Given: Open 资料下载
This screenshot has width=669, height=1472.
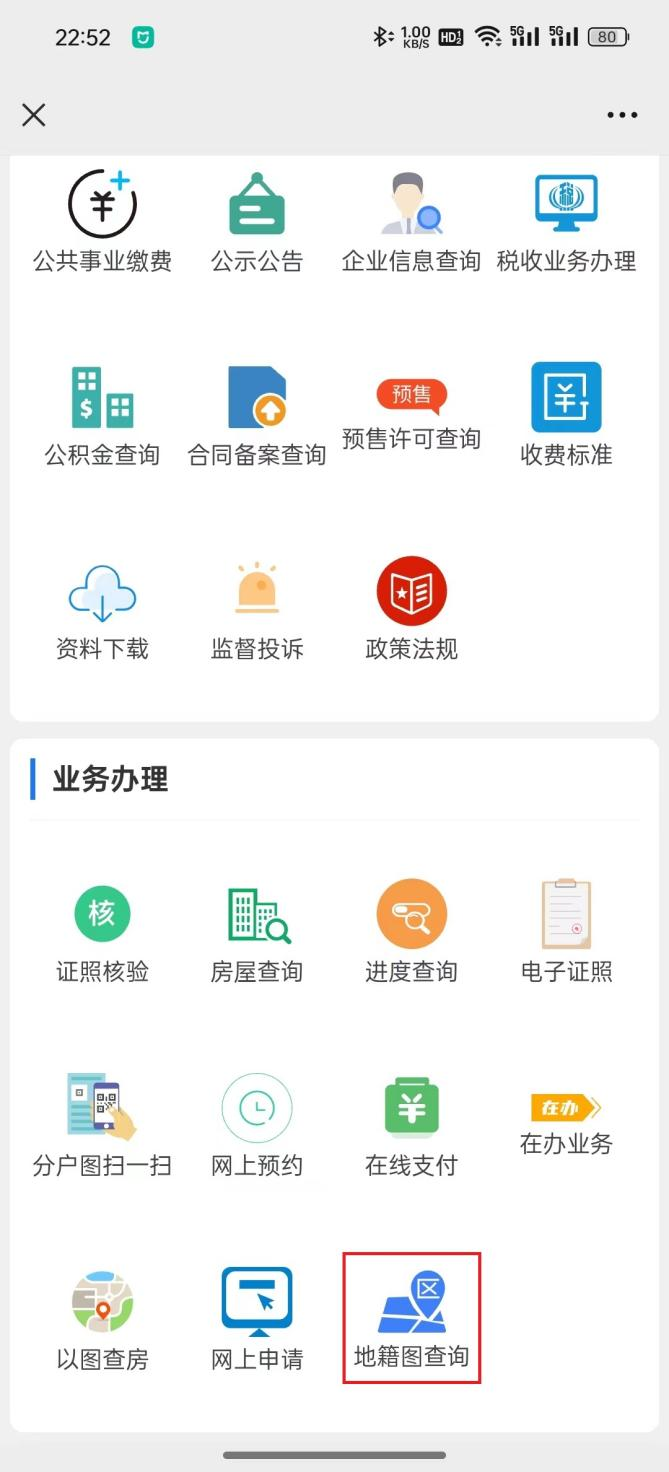Looking at the screenshot, I should click(102, 610).
